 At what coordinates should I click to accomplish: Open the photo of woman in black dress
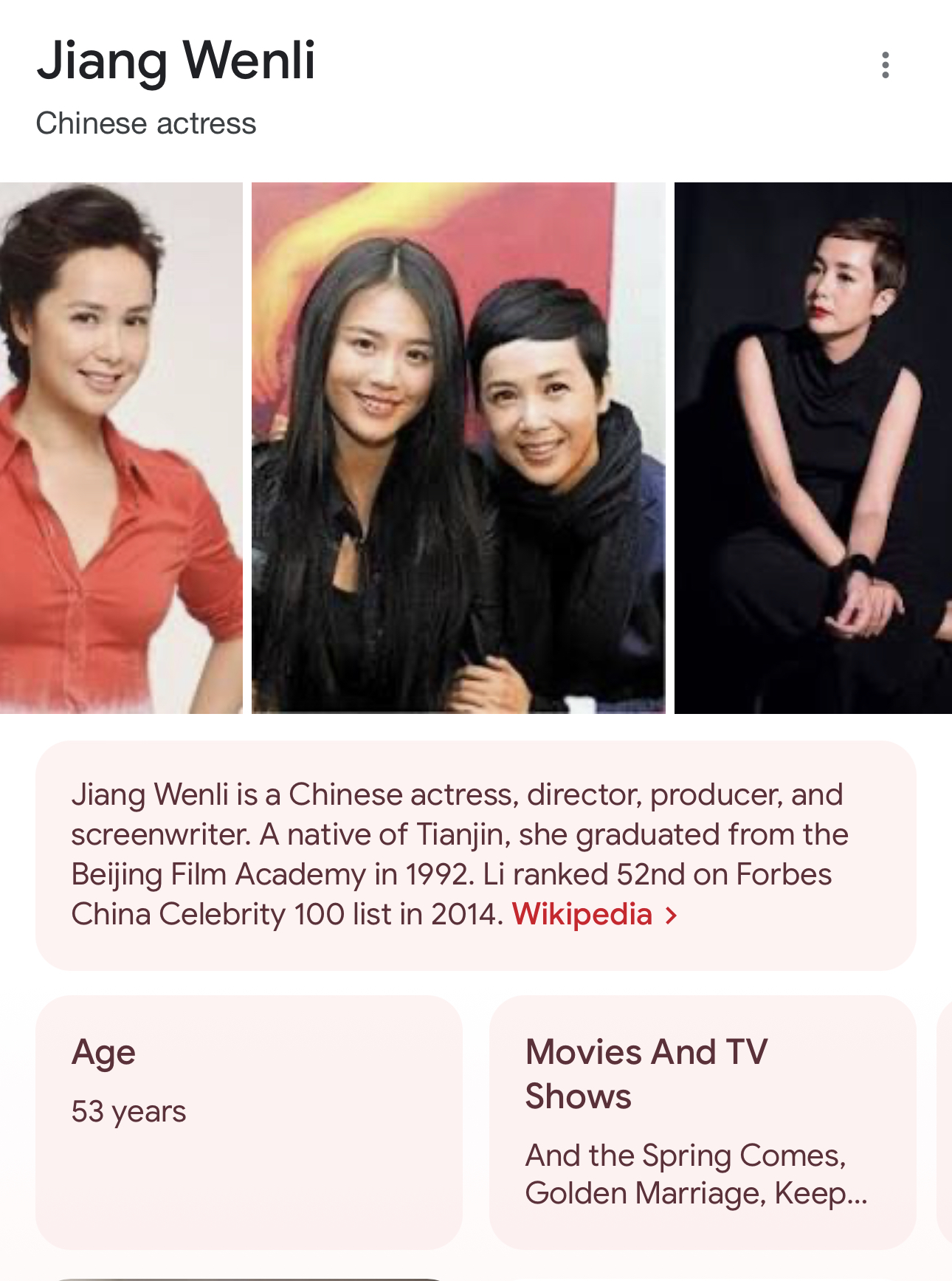tap(813, 447)
